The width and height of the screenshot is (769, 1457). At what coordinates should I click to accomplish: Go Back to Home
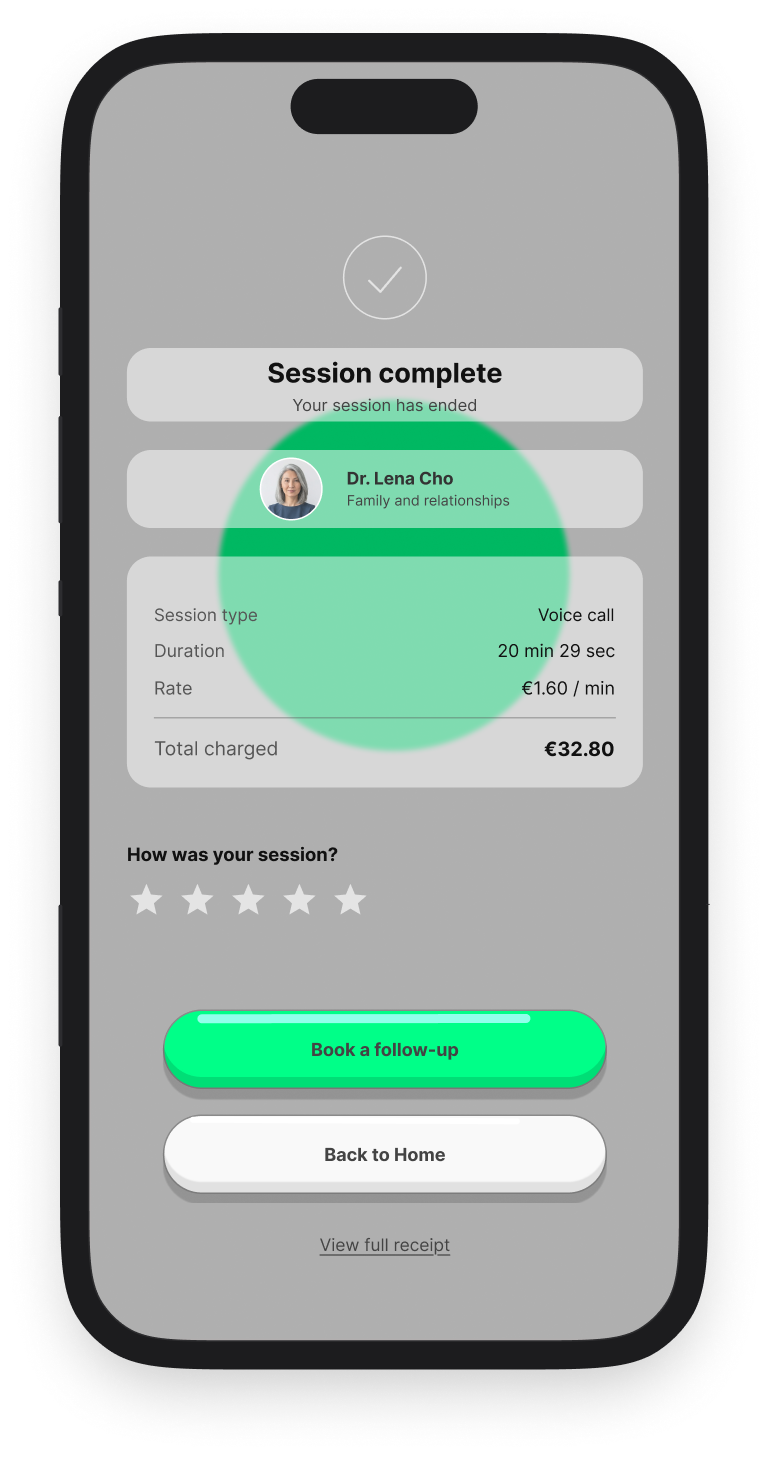(x=384, y=1154)
